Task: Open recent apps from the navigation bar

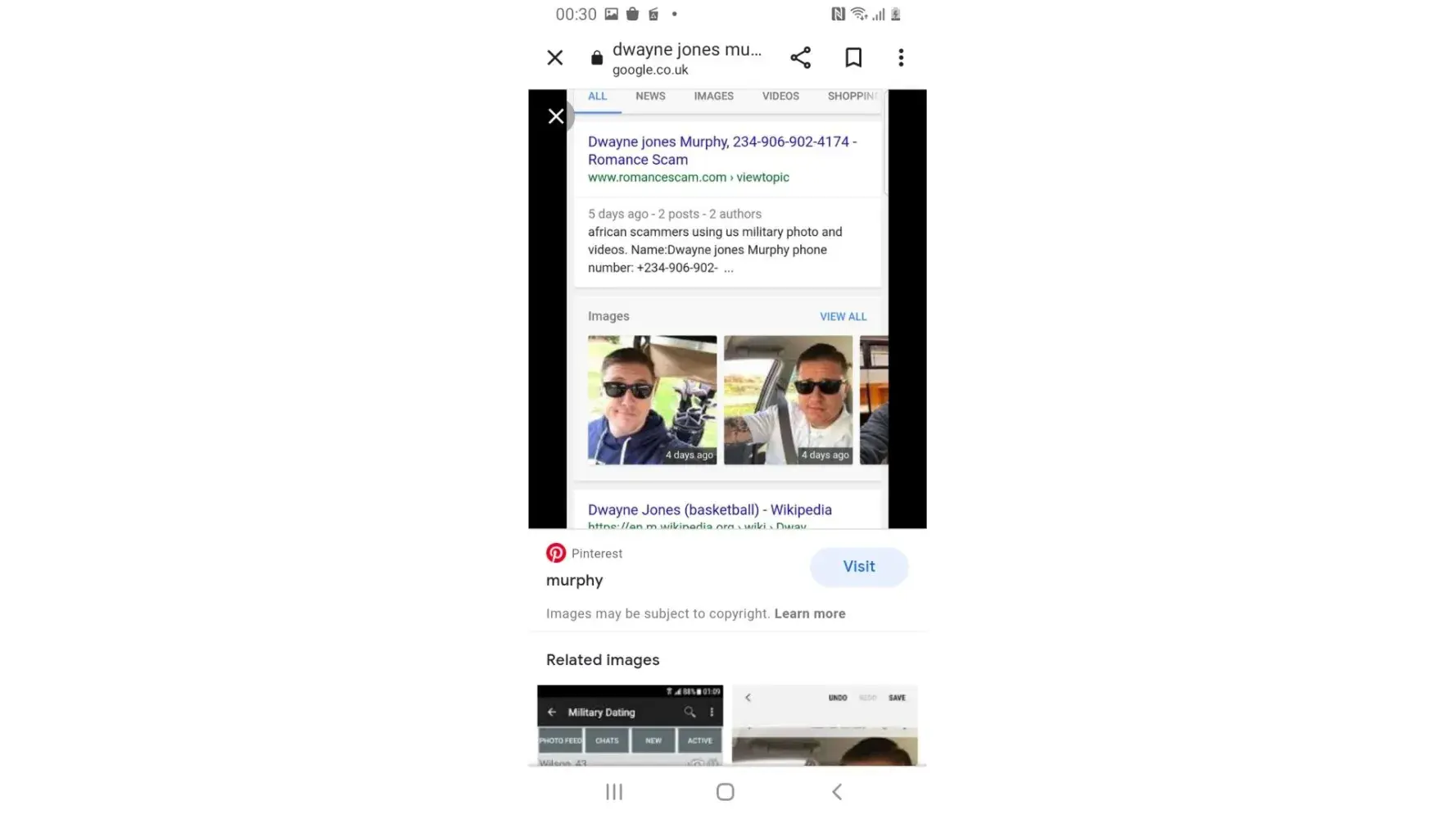Action: (614, 792)
